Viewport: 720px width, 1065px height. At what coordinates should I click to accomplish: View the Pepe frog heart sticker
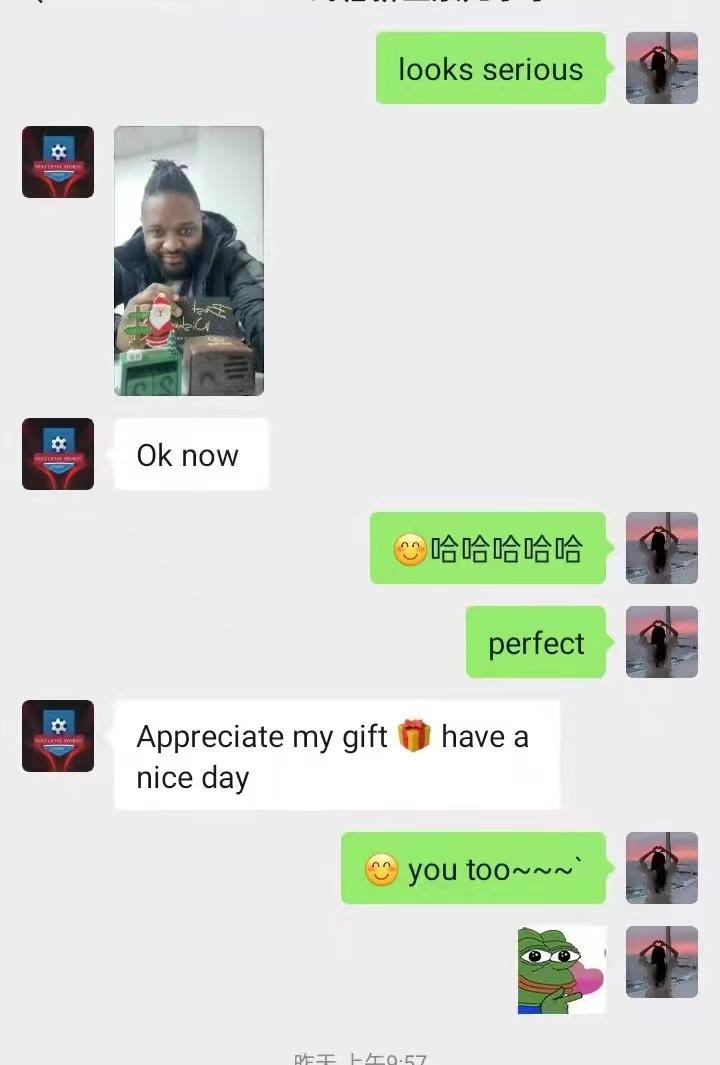coord(561,969)
